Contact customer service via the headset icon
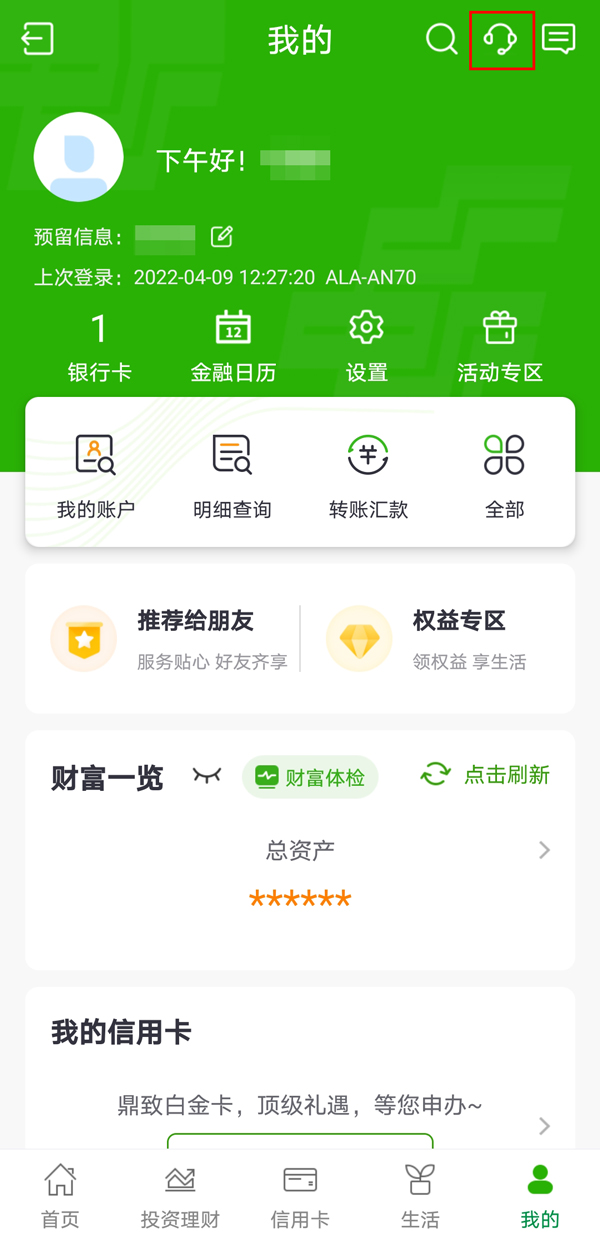The image size is (600, 1240). (500, 39)
